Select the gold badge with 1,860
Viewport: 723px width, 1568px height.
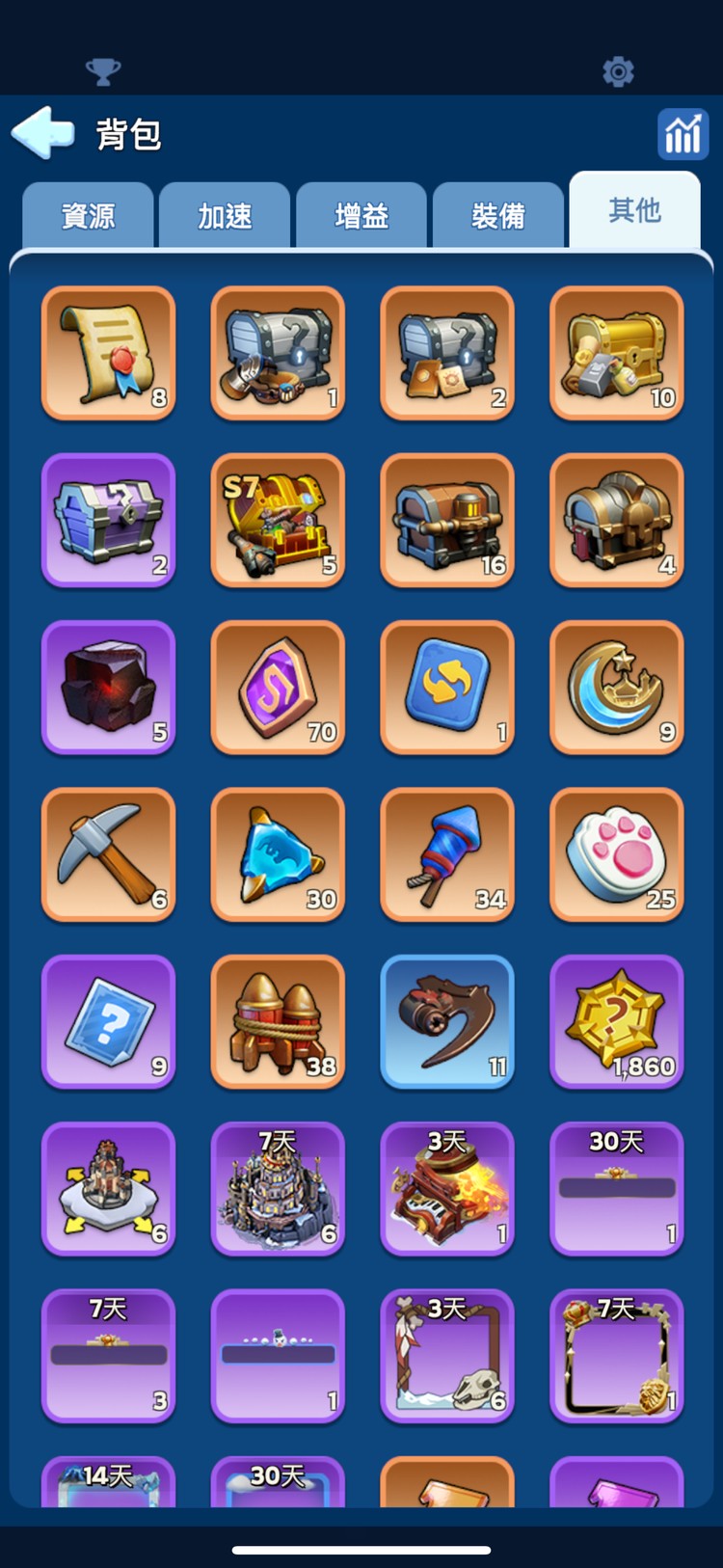[x=616, y=1021]
